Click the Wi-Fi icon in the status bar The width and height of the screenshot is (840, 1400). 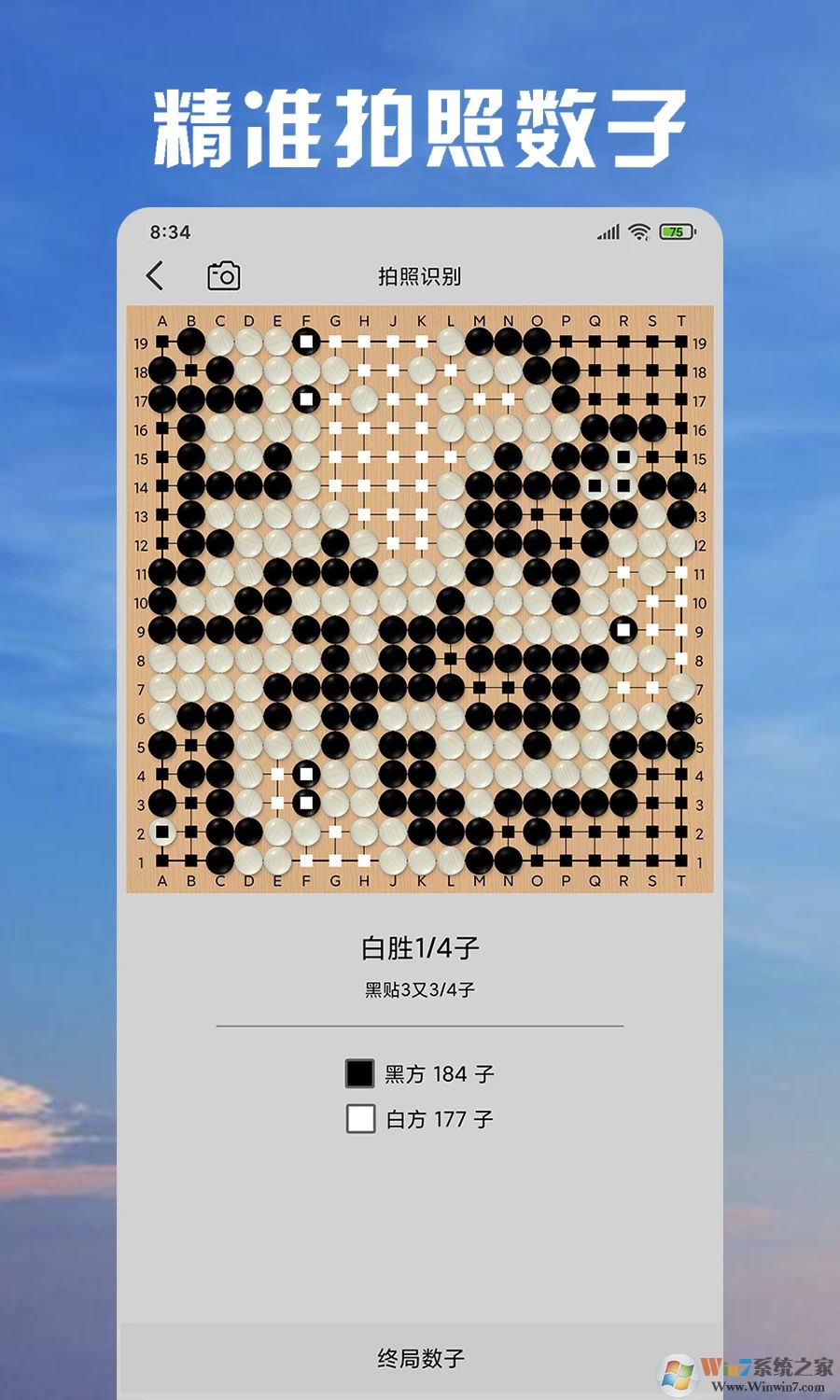tap(637, 231)
